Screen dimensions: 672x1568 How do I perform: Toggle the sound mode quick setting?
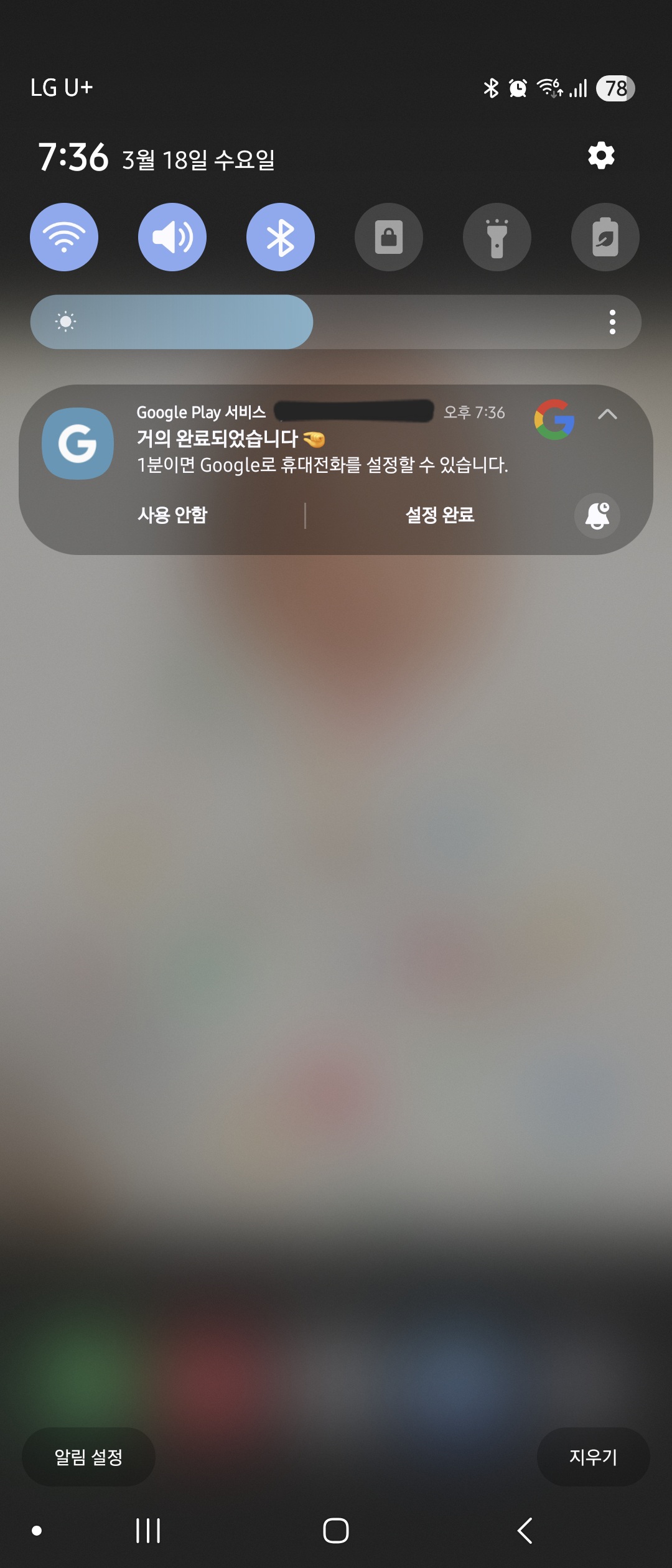(x=172, y=237)
